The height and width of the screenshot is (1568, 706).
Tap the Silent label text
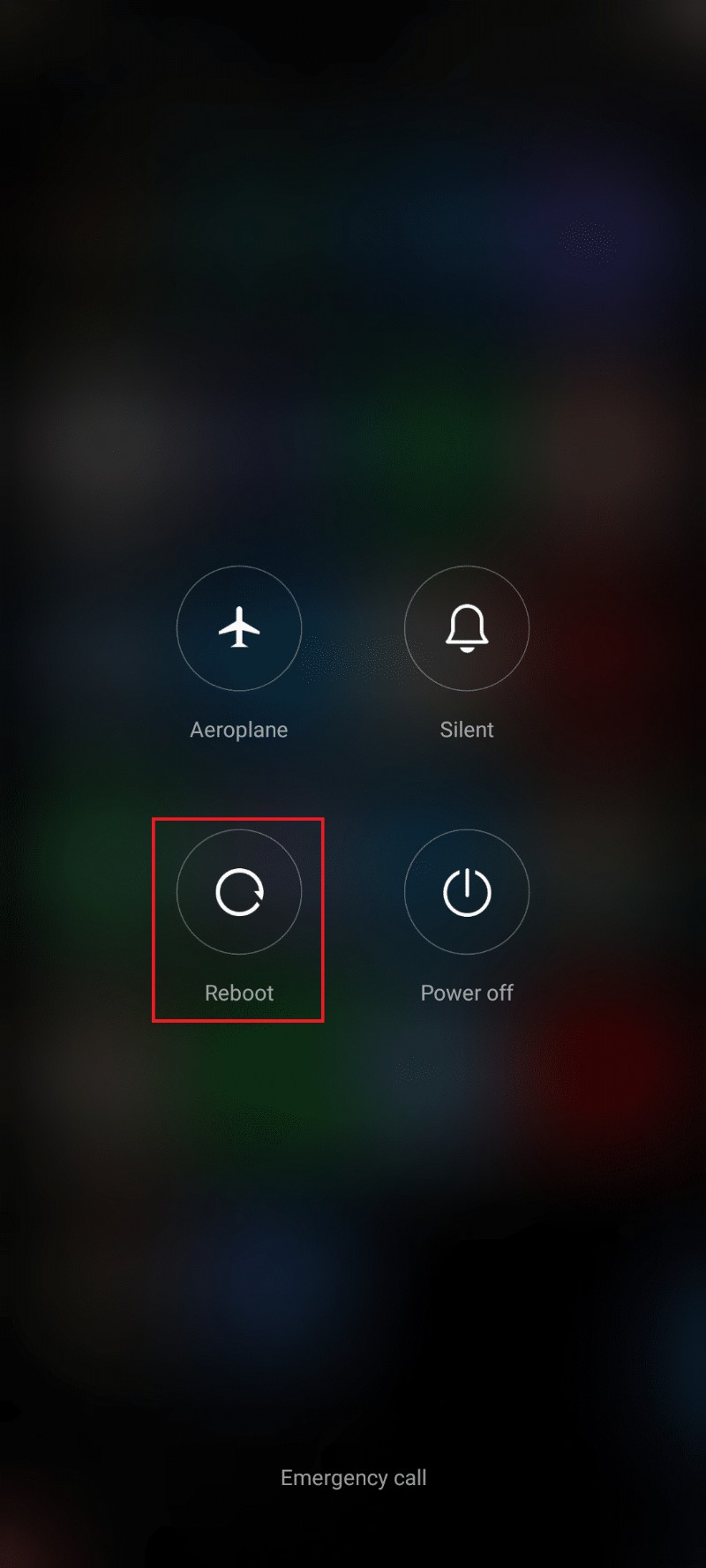(467, 730)
